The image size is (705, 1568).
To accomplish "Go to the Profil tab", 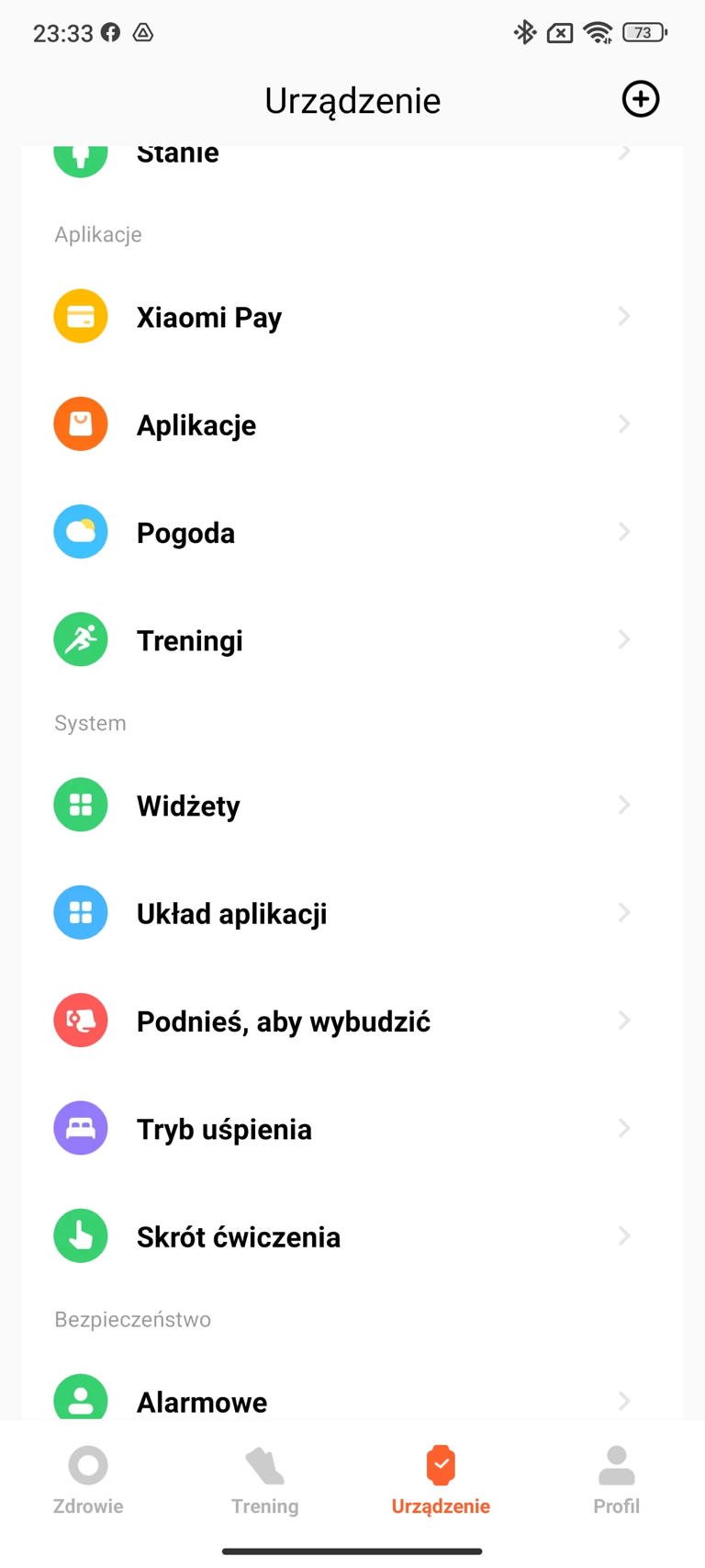I will point(617,1480).
